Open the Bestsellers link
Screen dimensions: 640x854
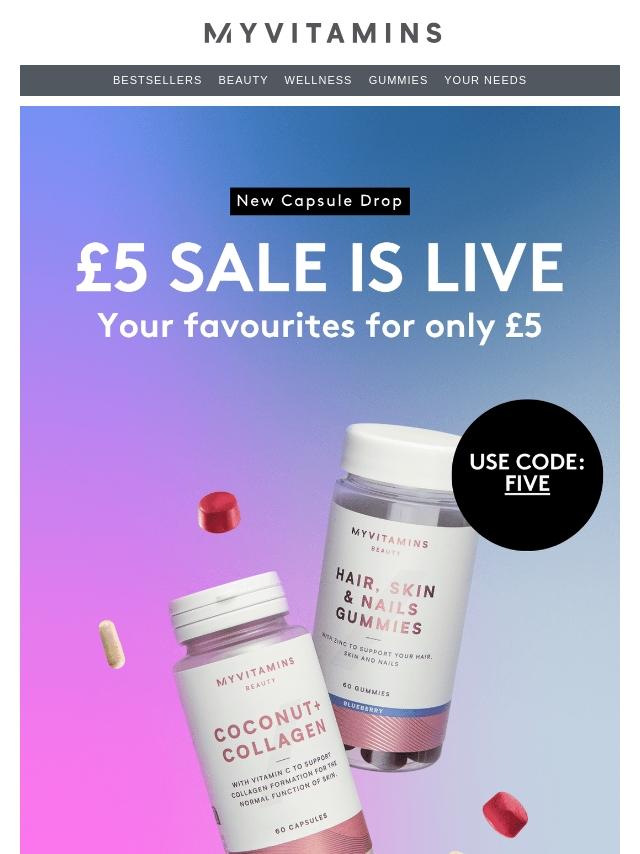pos(157,80)
